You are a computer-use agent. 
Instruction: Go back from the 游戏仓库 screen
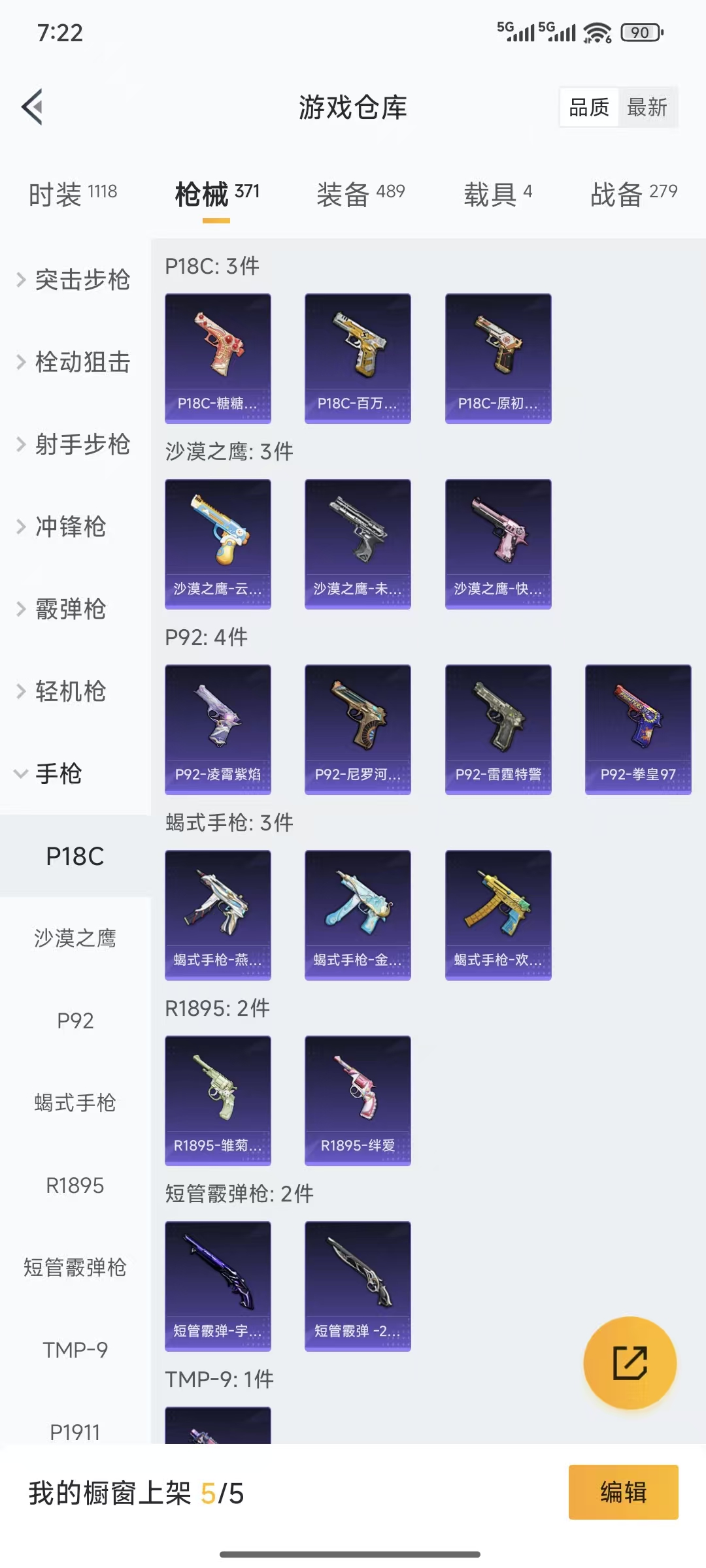(x=33, y=106)
